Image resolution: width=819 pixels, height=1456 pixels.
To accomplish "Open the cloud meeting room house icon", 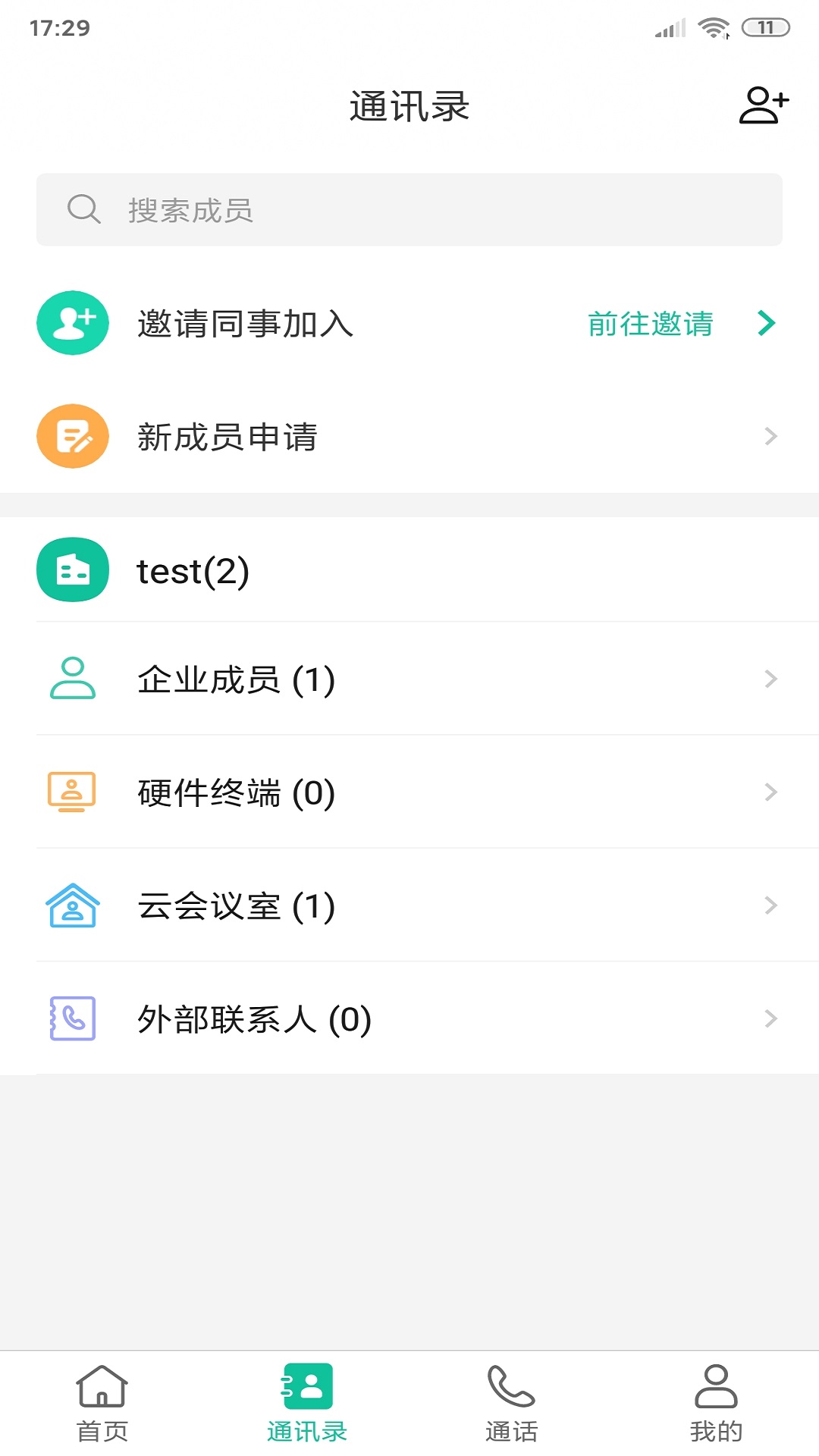I will tap(72, 905).
